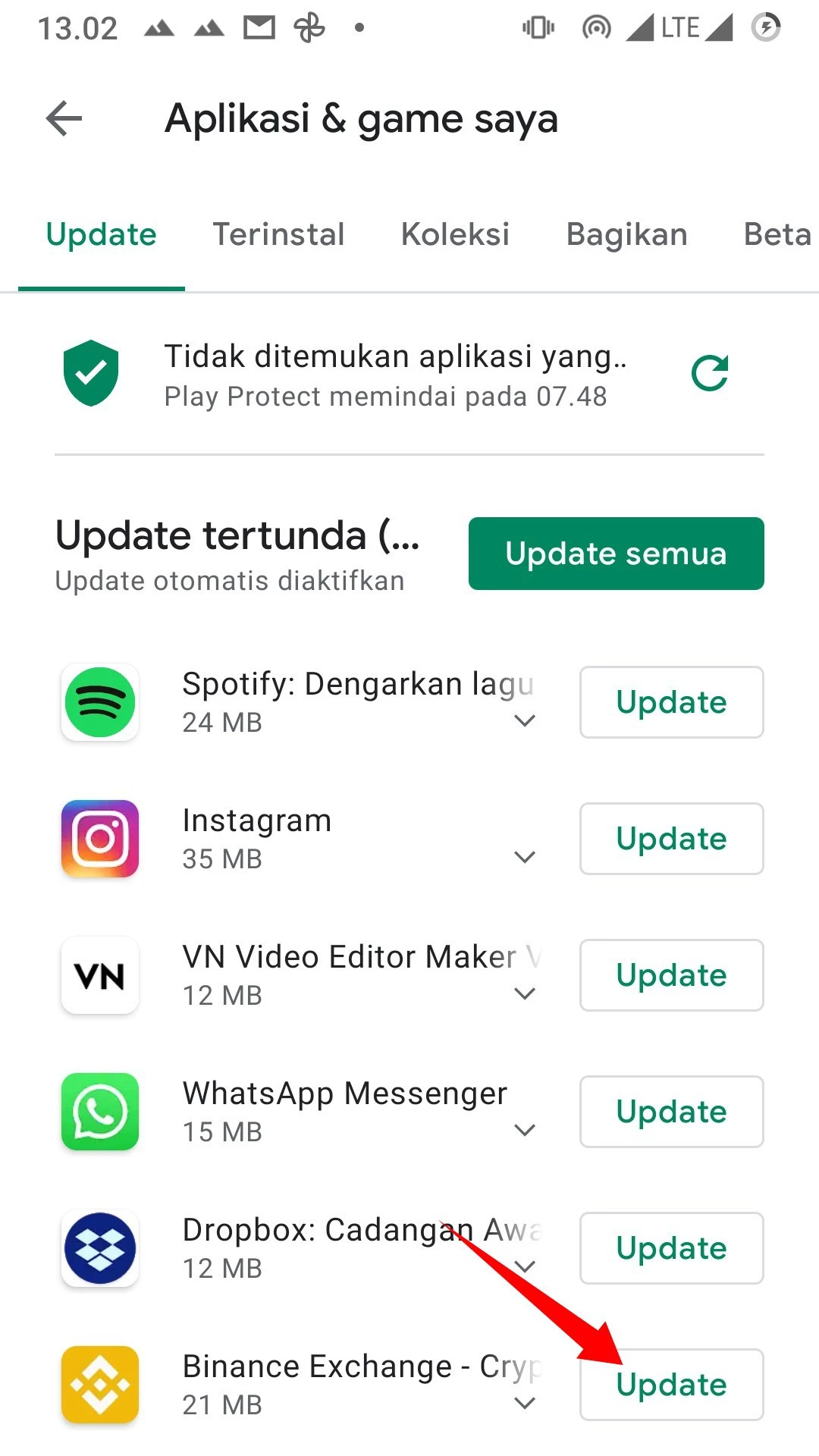Screen dimensions: 819x1456
Task: Update the Binance Exchange app
Action: point(671,1385)
